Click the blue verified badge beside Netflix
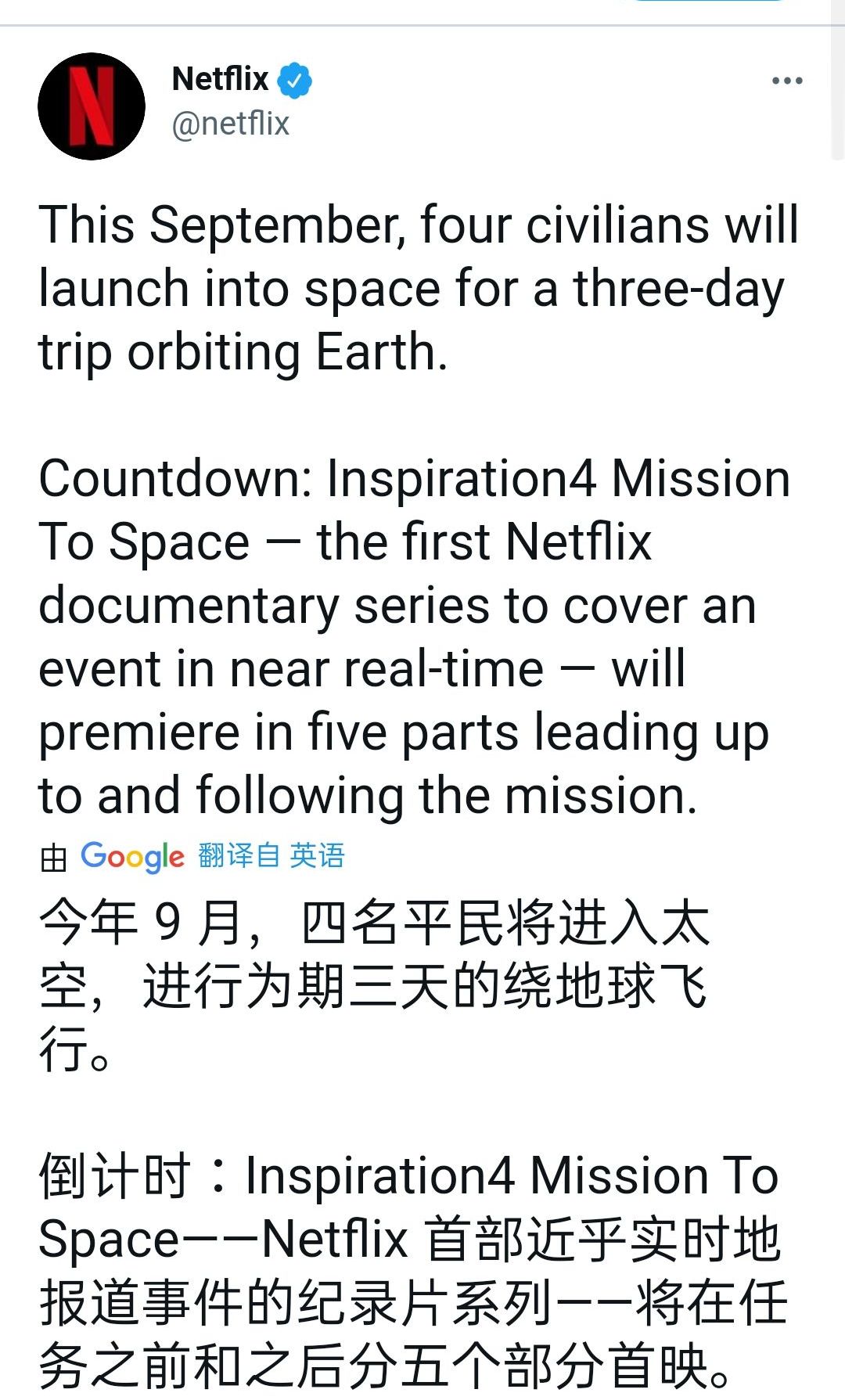This screenshot has width=845, height=1400. (x=293, y=79)
